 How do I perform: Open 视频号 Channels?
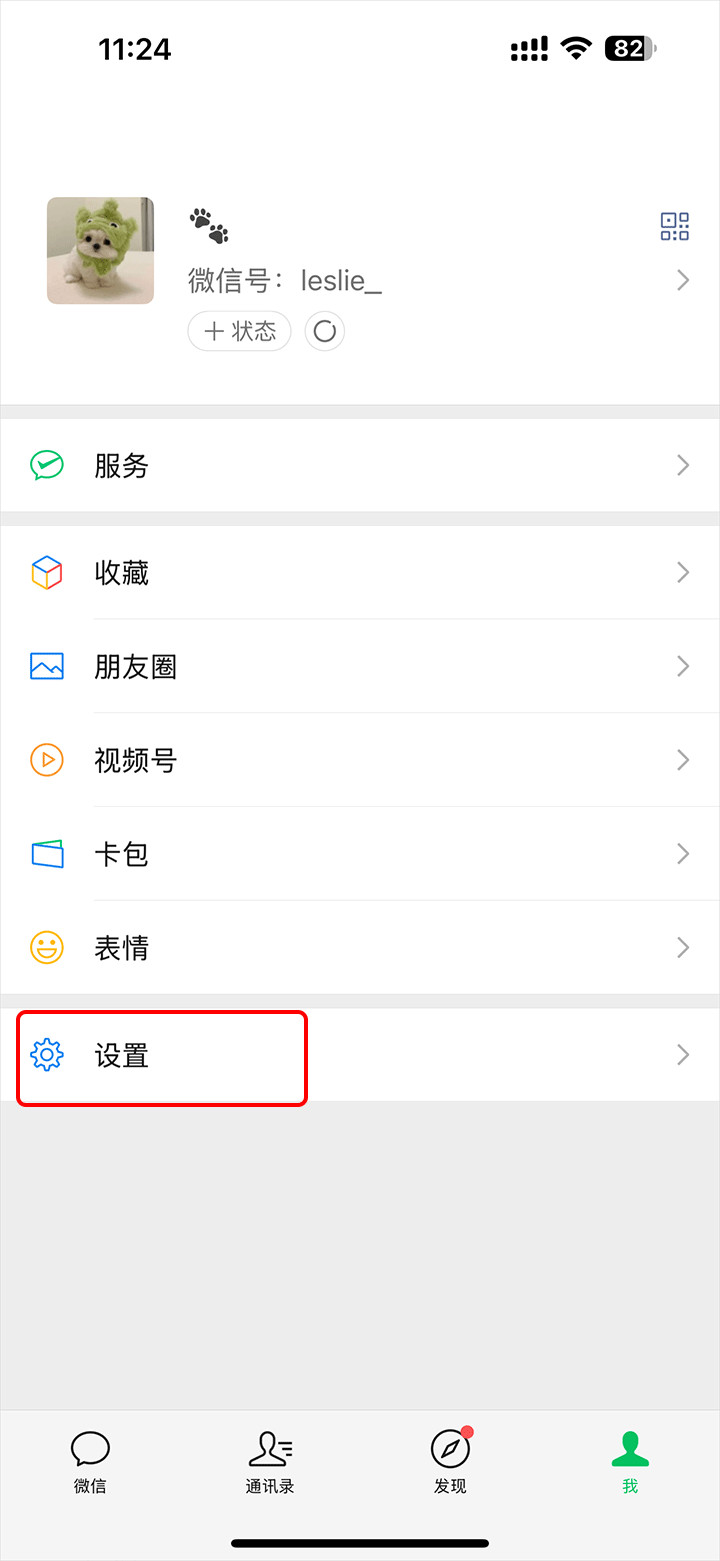[360, 760]
